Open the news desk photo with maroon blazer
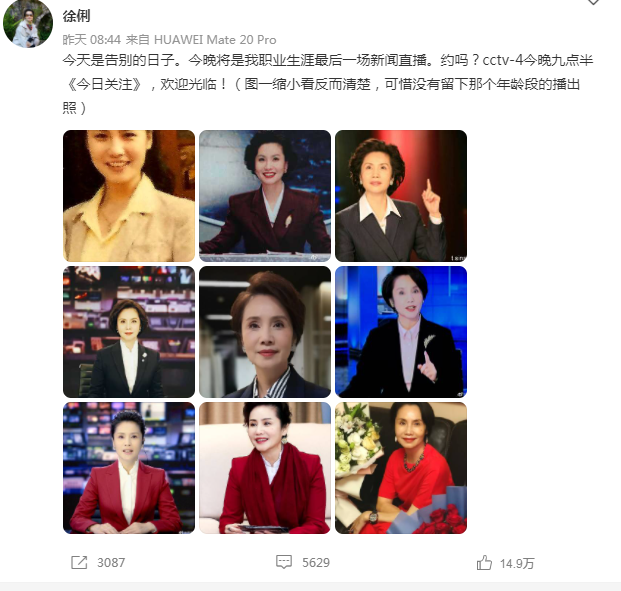This screenshot has height=591, width=621. coord(265,196)
